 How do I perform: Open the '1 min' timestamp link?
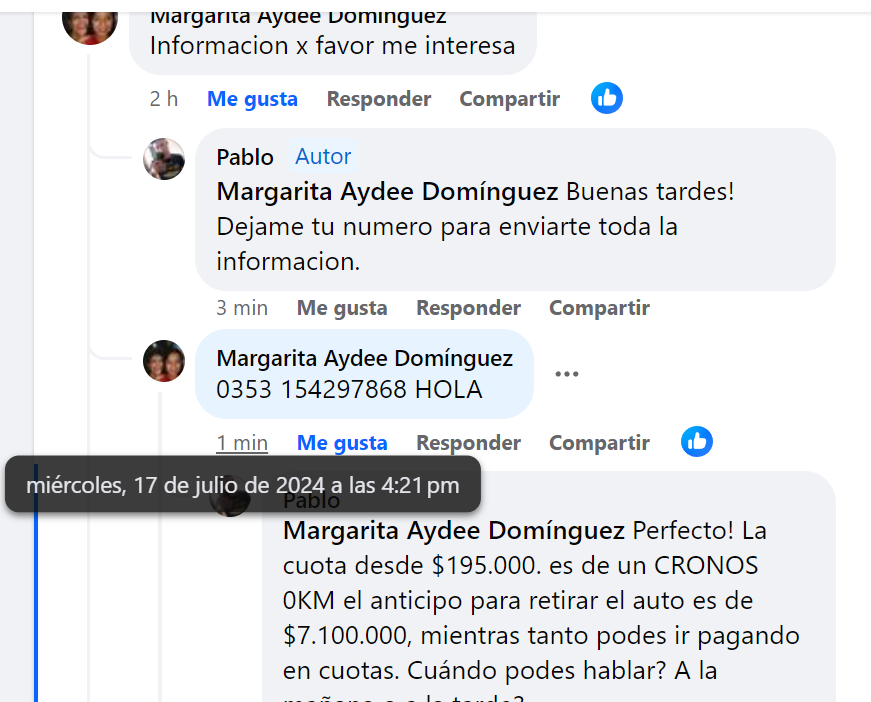[242, 443]
